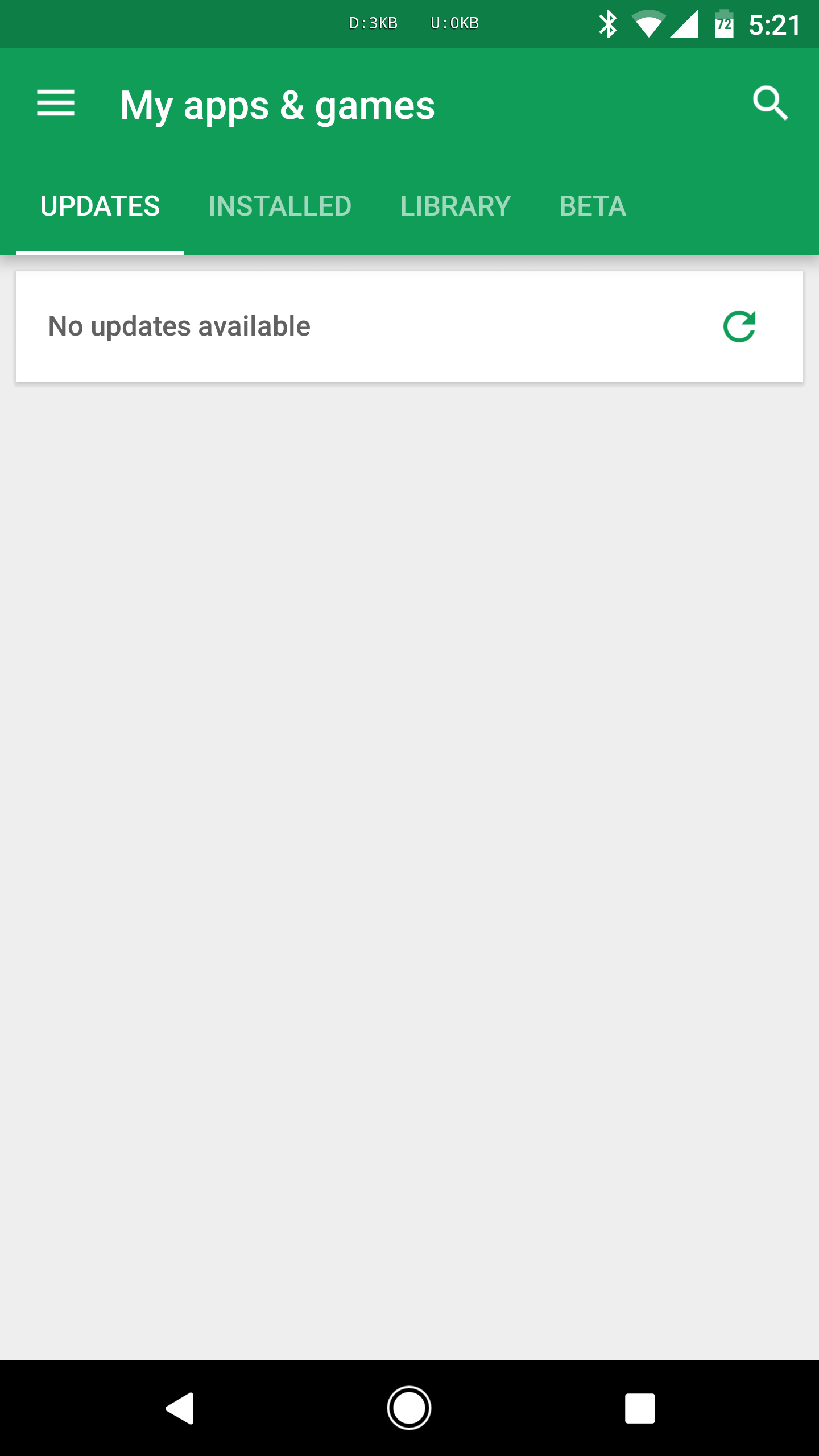Tap the cellular signal icon

click(x=685, y=23)
